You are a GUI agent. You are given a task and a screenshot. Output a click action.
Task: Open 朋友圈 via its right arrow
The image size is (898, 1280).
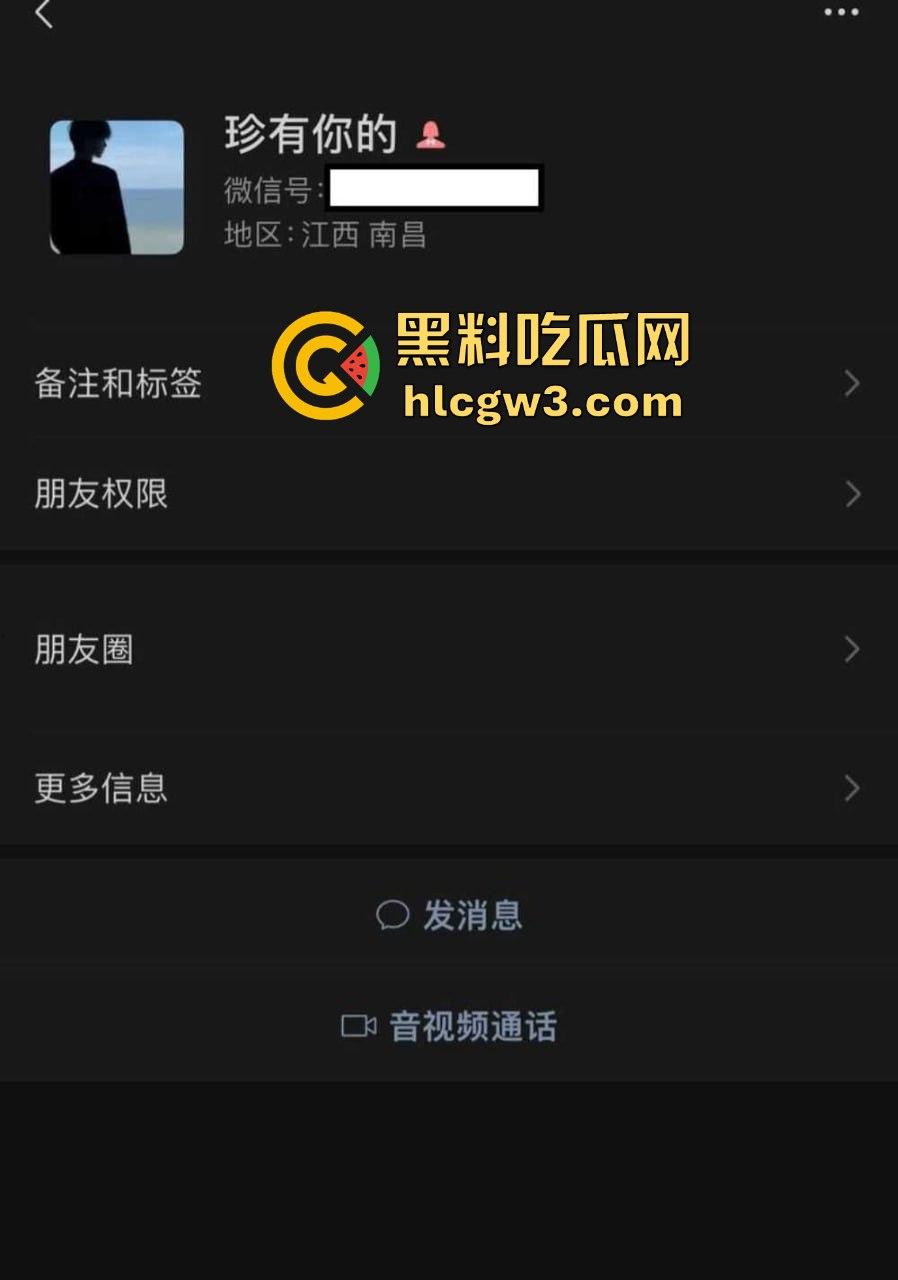(x=851, y=649)
